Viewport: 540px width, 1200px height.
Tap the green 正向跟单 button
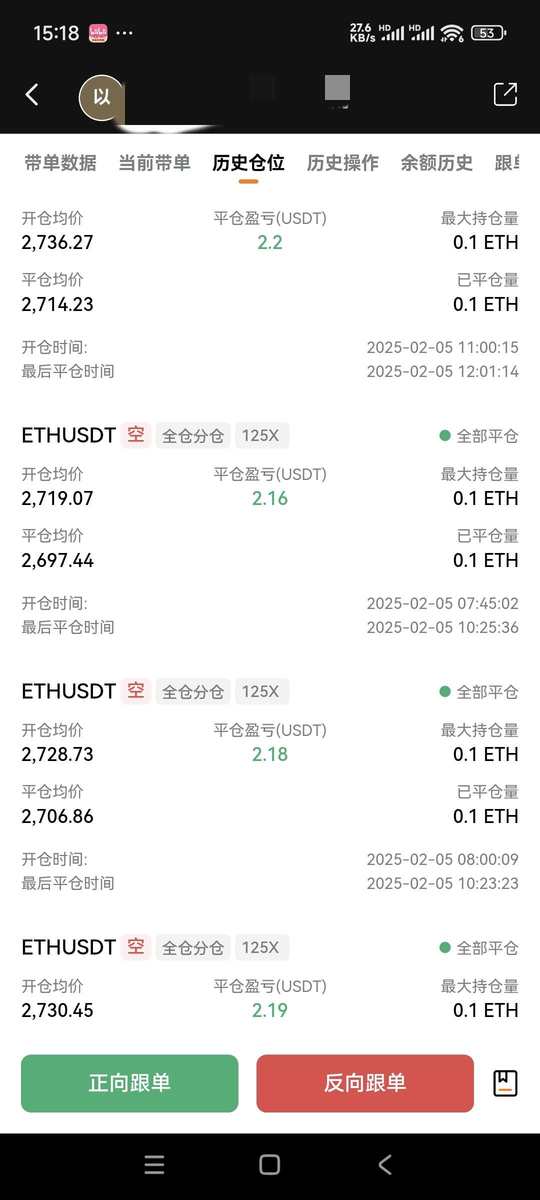coord(130,1083)
